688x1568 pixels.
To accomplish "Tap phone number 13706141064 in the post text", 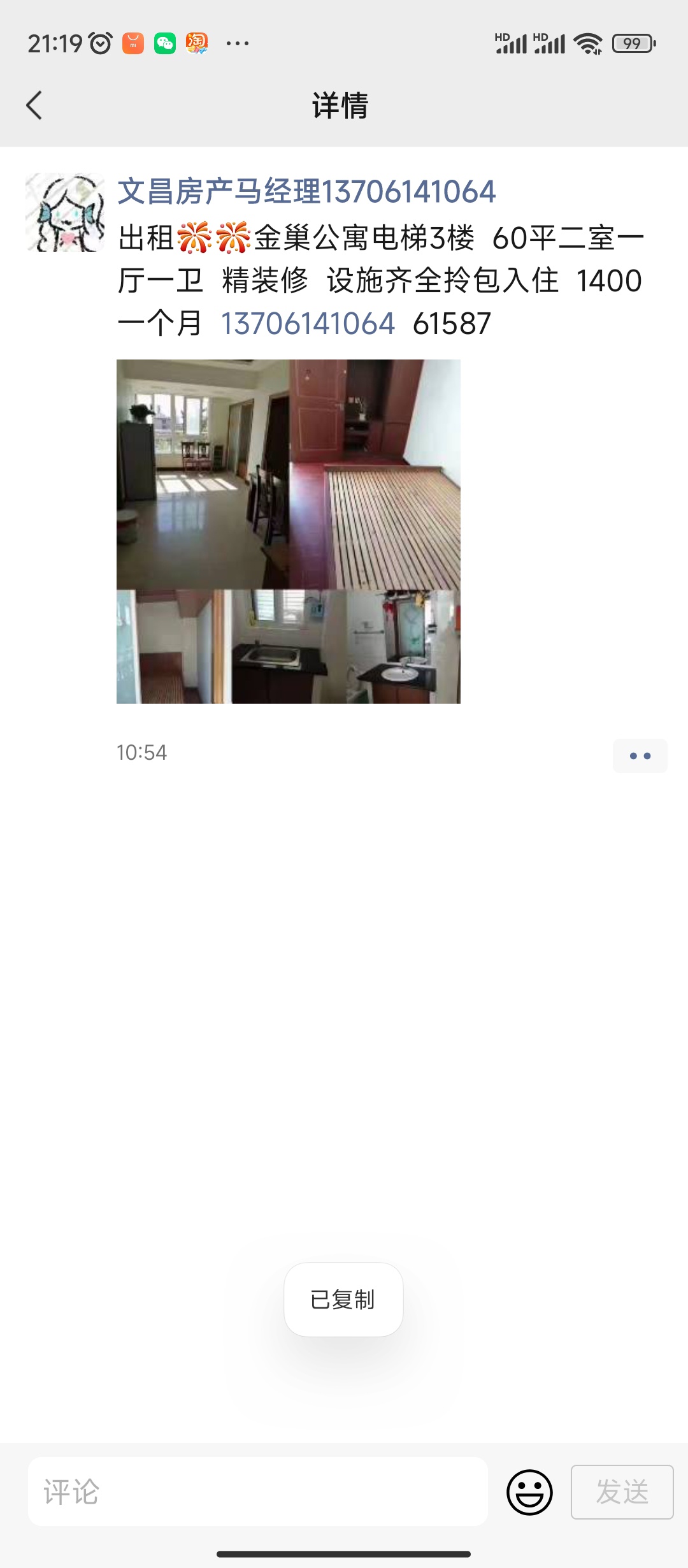I will pyautogui.click(x=308, y=323).
